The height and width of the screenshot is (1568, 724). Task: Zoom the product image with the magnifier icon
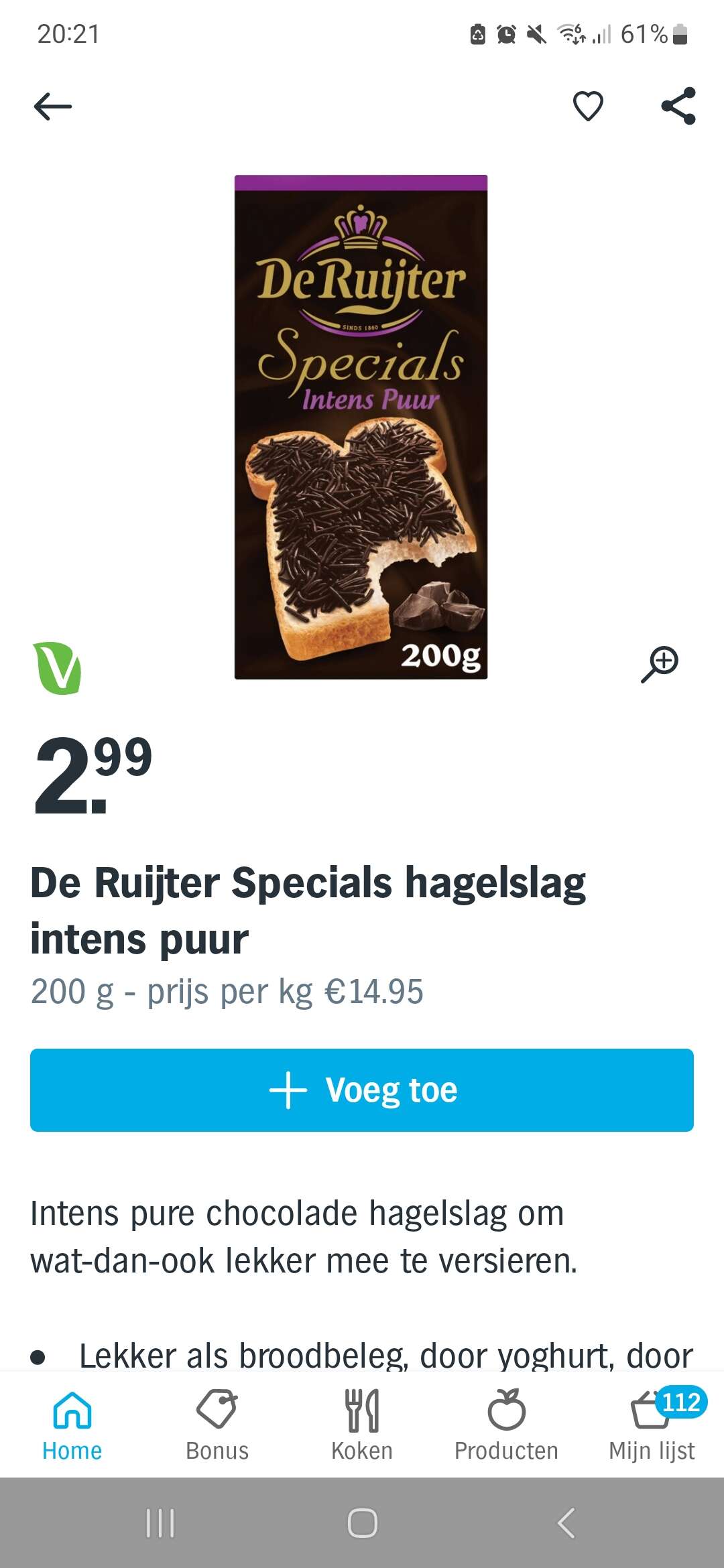[660, 665]
